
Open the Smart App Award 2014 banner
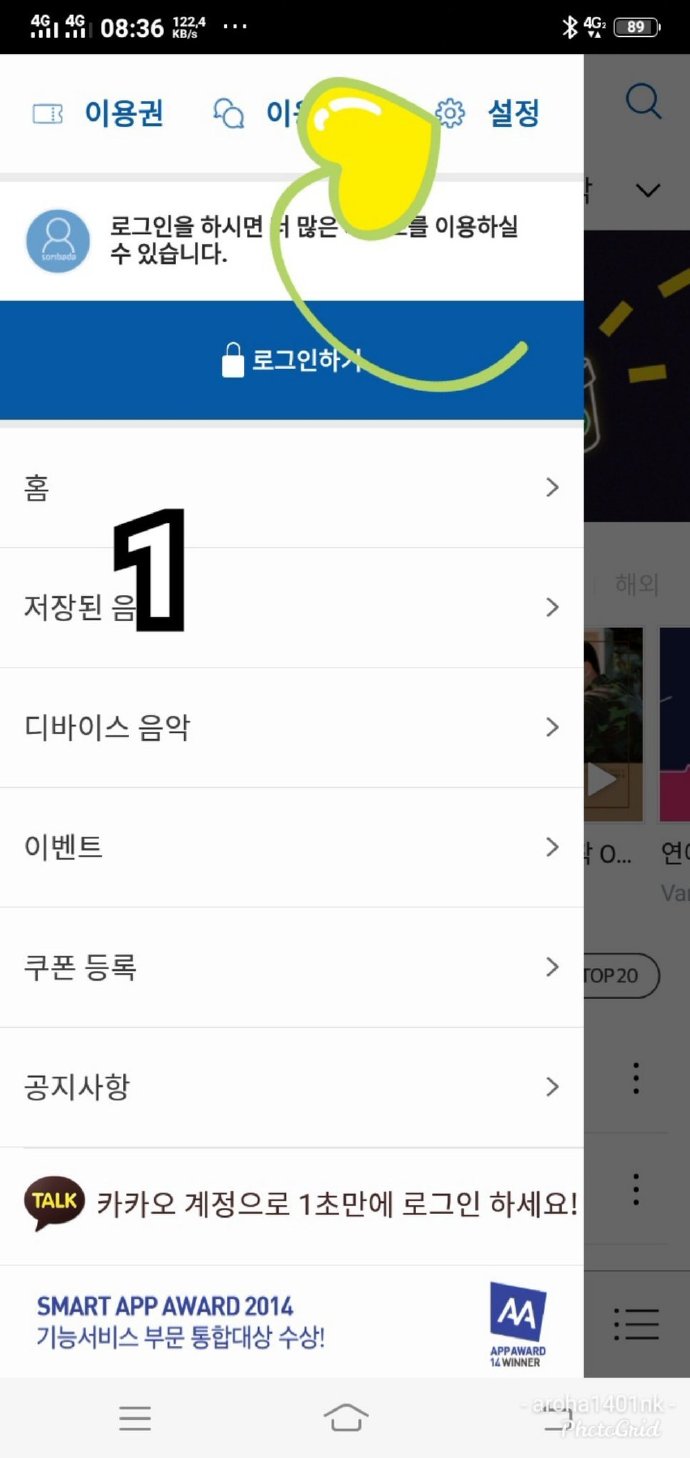pyautogui.click(x=291, y=1321)
